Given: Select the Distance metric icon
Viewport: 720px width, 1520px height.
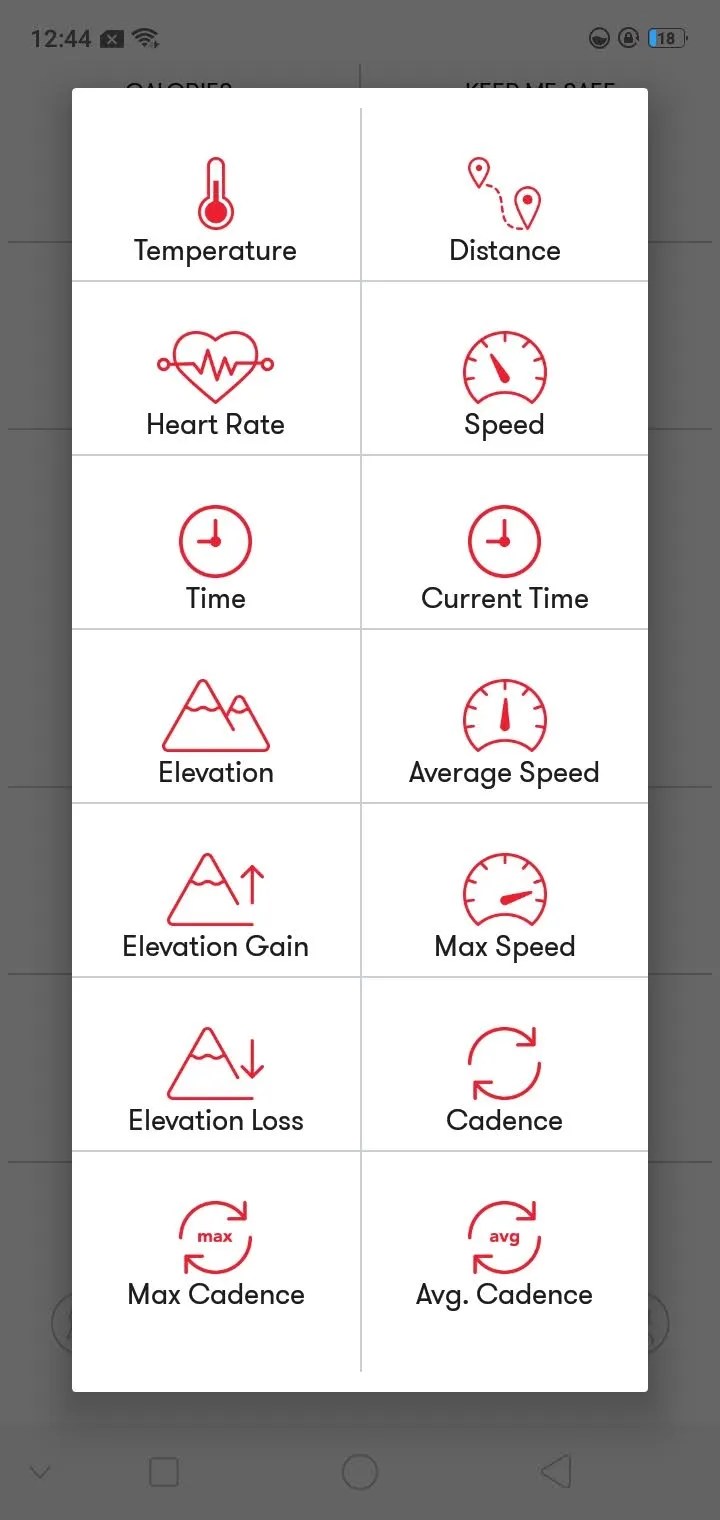Looking at the screenshot, I should click(504, 190).
